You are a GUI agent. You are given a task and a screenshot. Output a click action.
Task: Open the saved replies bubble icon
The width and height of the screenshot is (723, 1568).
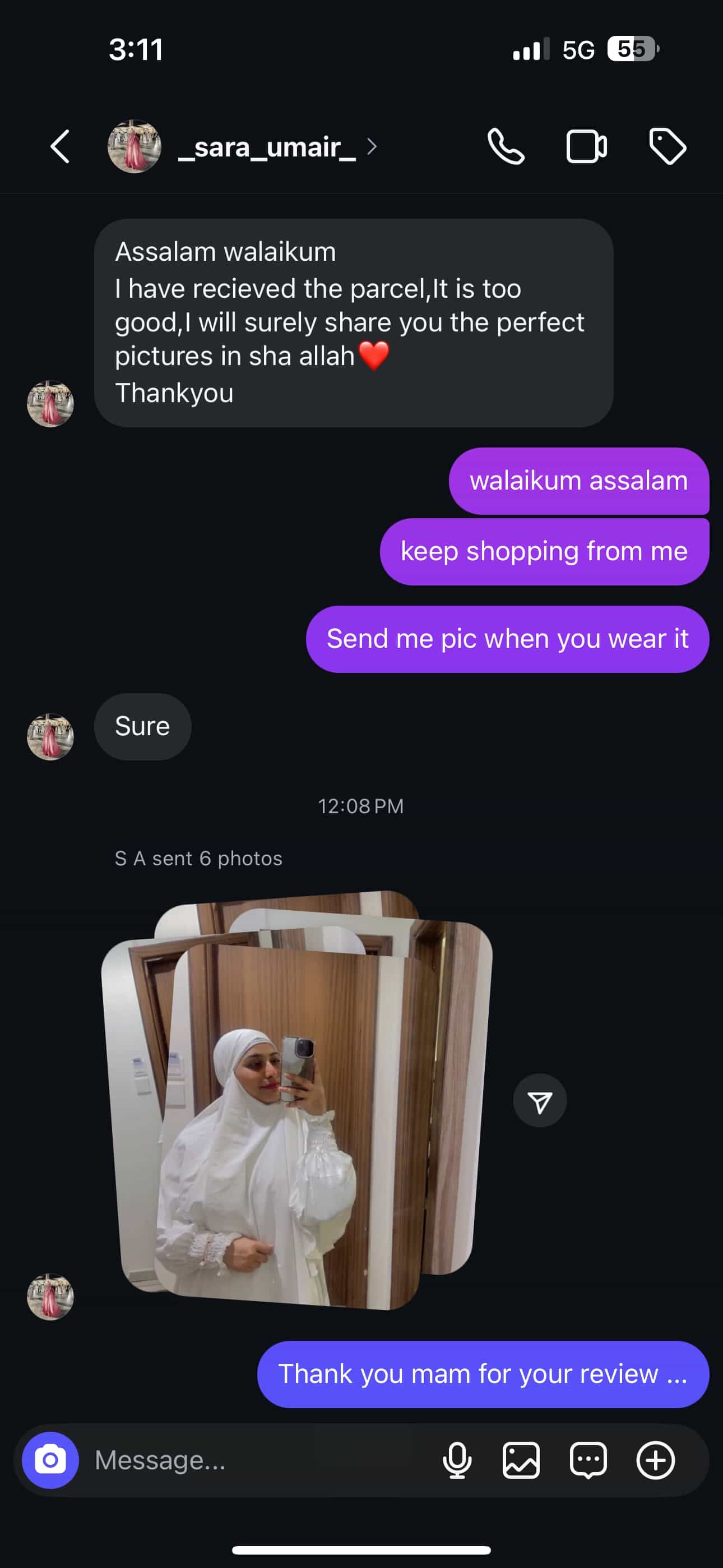click(x=588, y=1460)
